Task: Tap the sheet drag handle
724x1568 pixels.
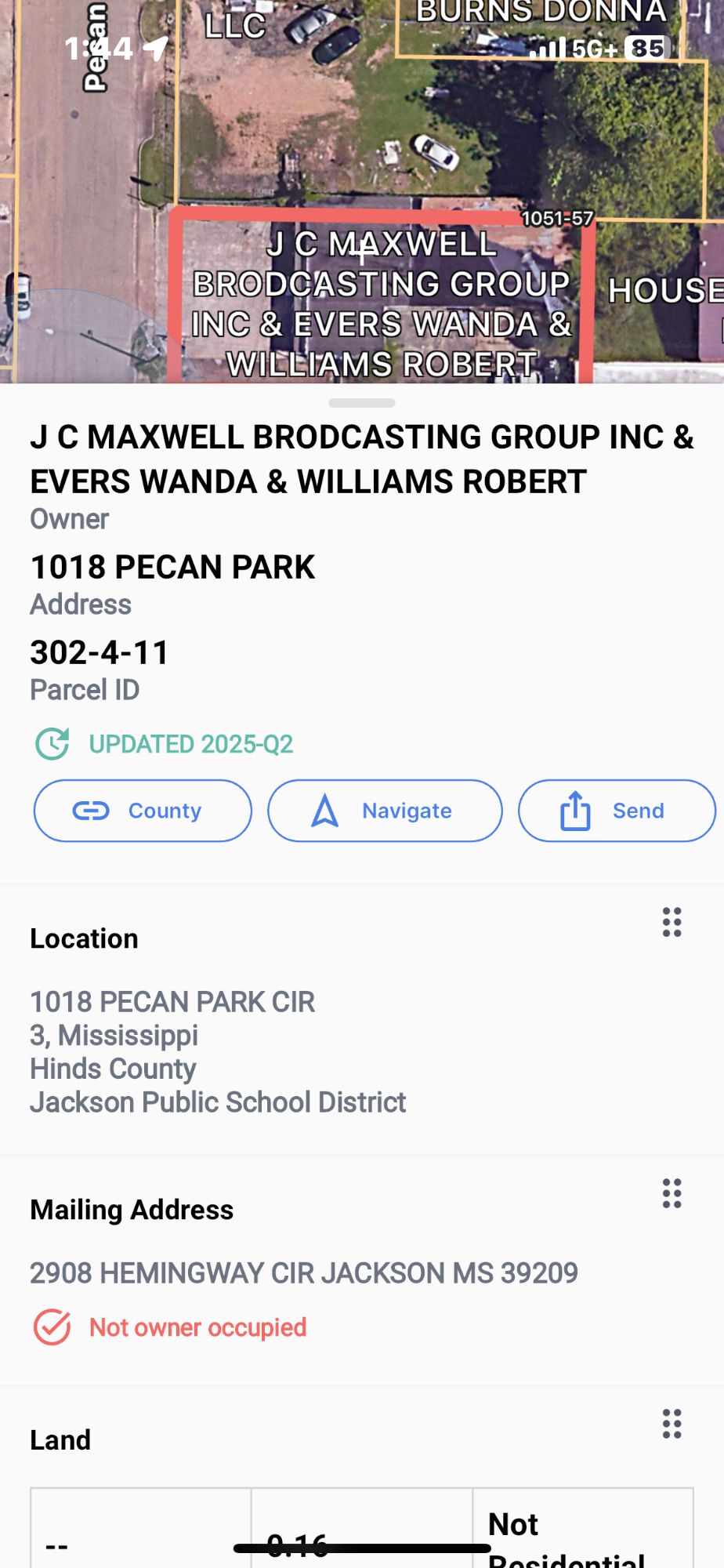Action: pos(362,403)
